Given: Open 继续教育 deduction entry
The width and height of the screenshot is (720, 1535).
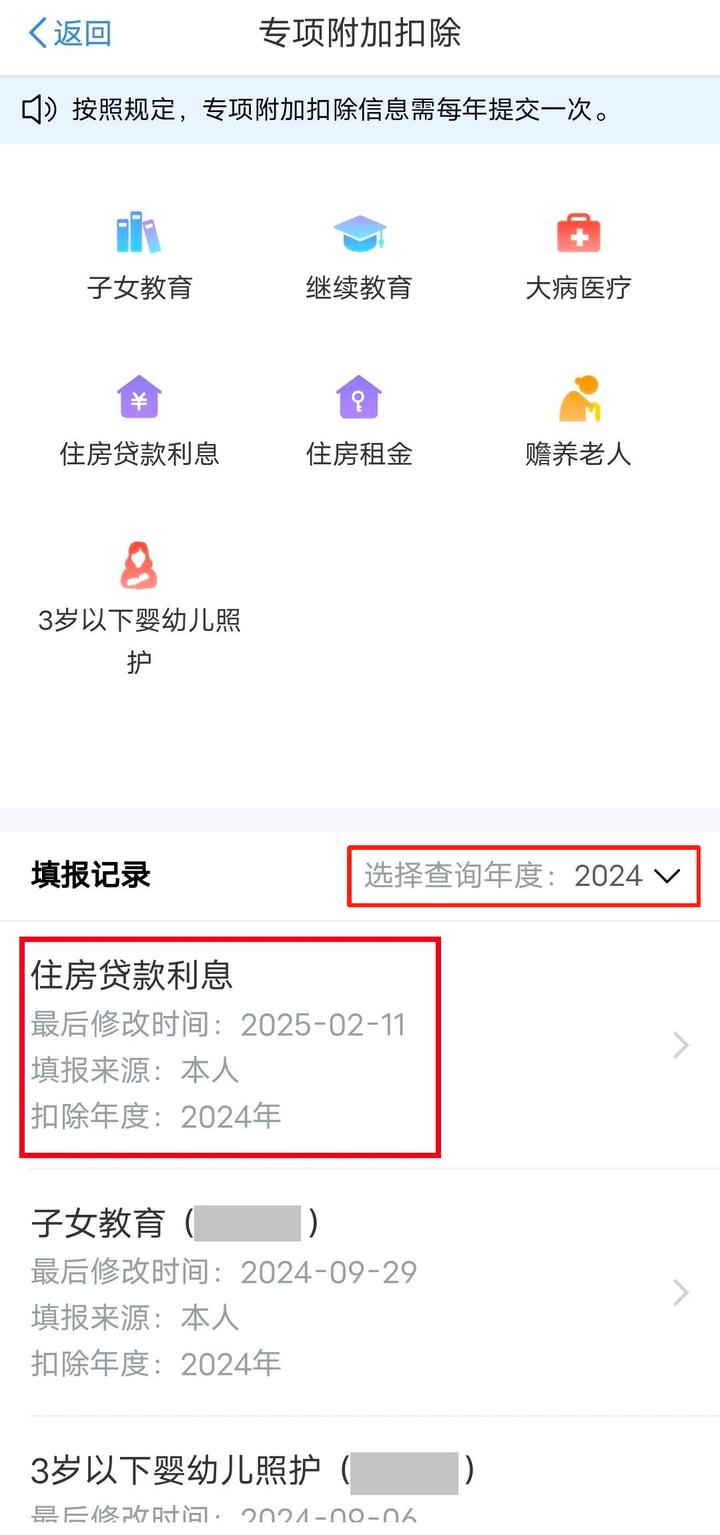Looking at the screenshot, I should point(359,255).
